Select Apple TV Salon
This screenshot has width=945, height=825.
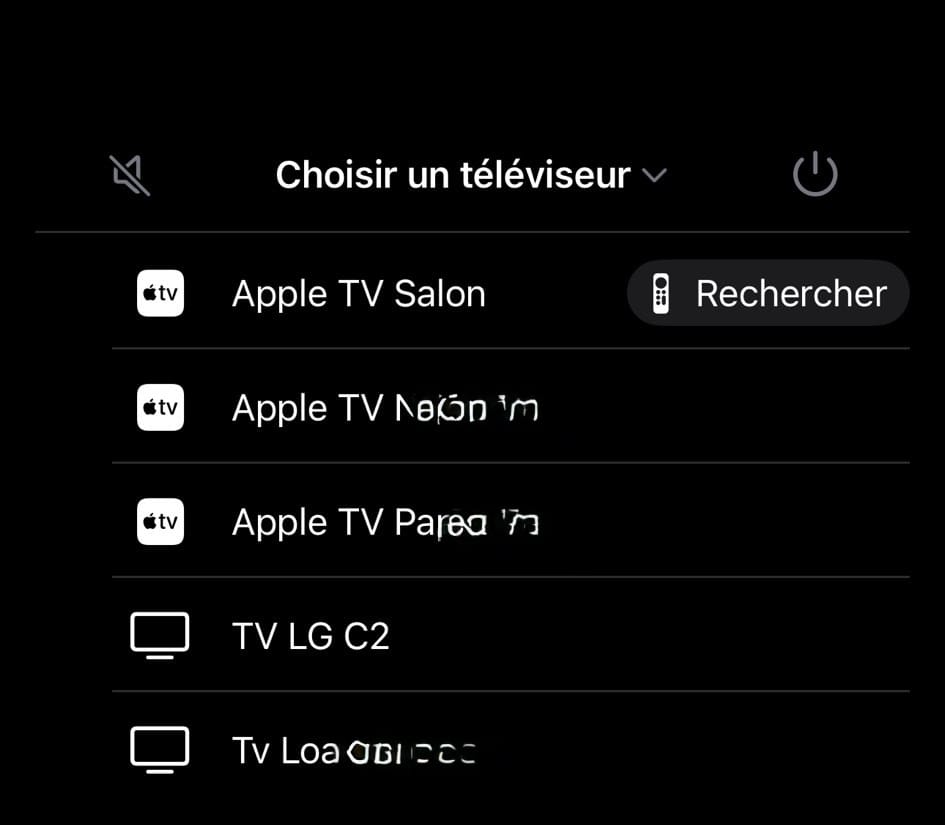pos(358,294)
